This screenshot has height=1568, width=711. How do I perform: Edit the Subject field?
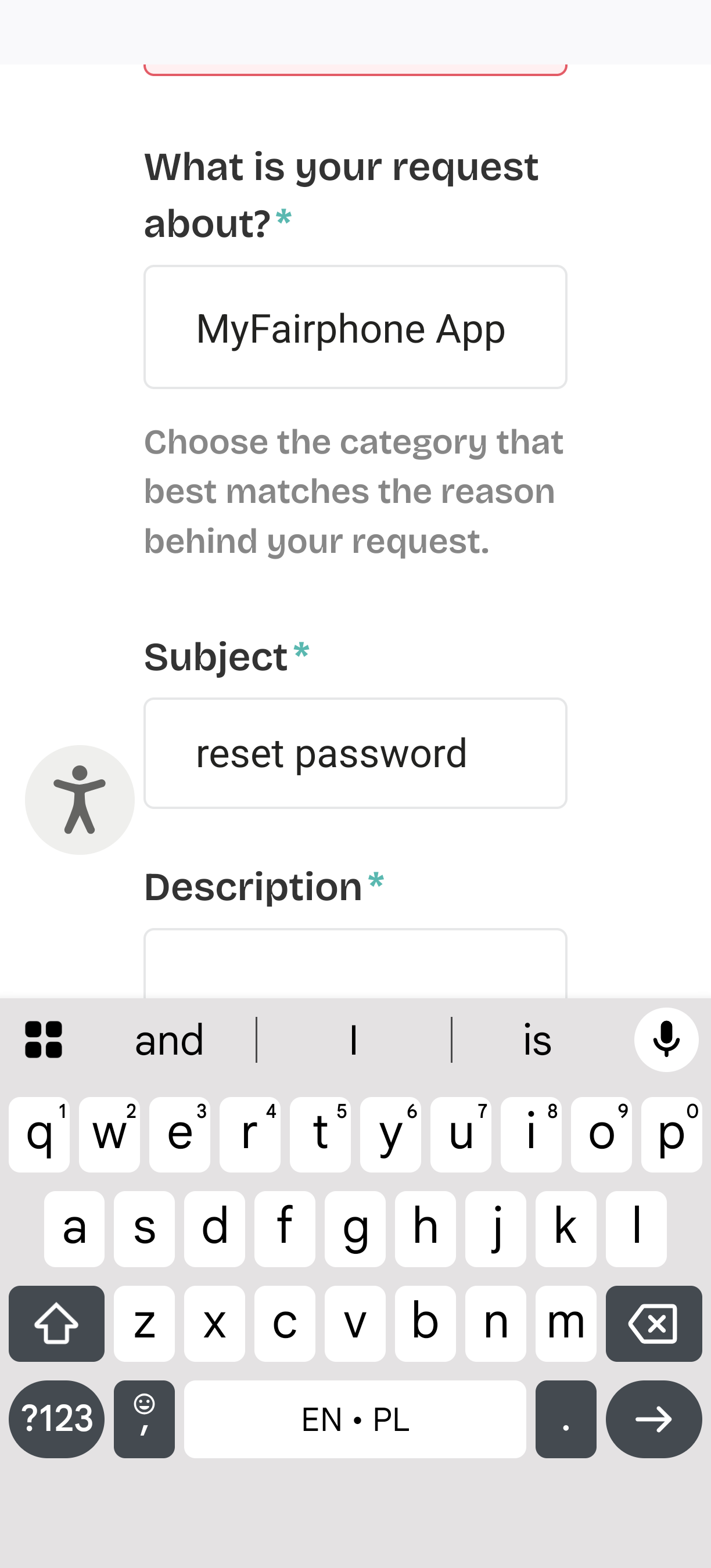point(355,754)
